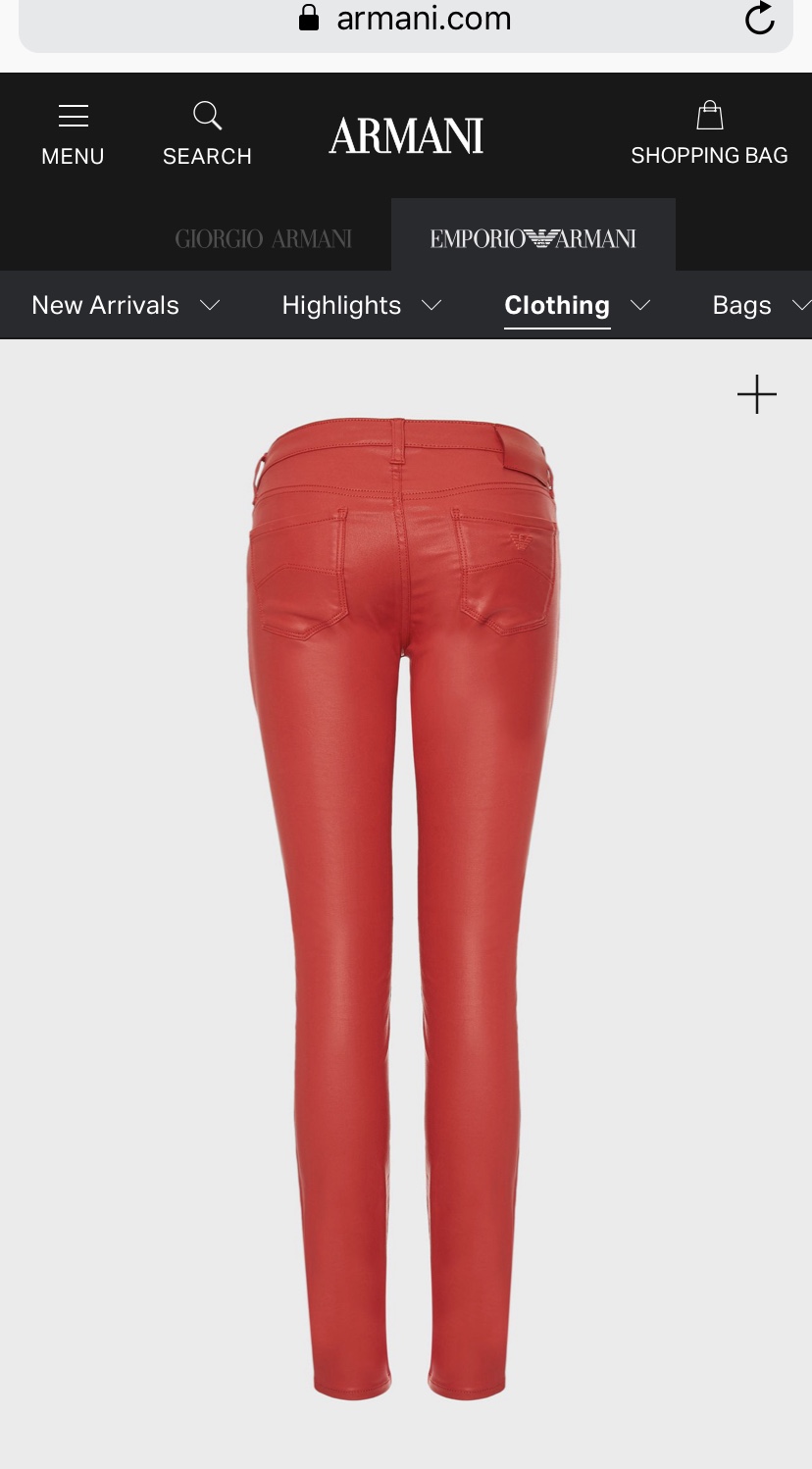Open the red trousers product image
Viewport: 812px width, 1469px height.
pyautogui.click(x=402, y=883)
